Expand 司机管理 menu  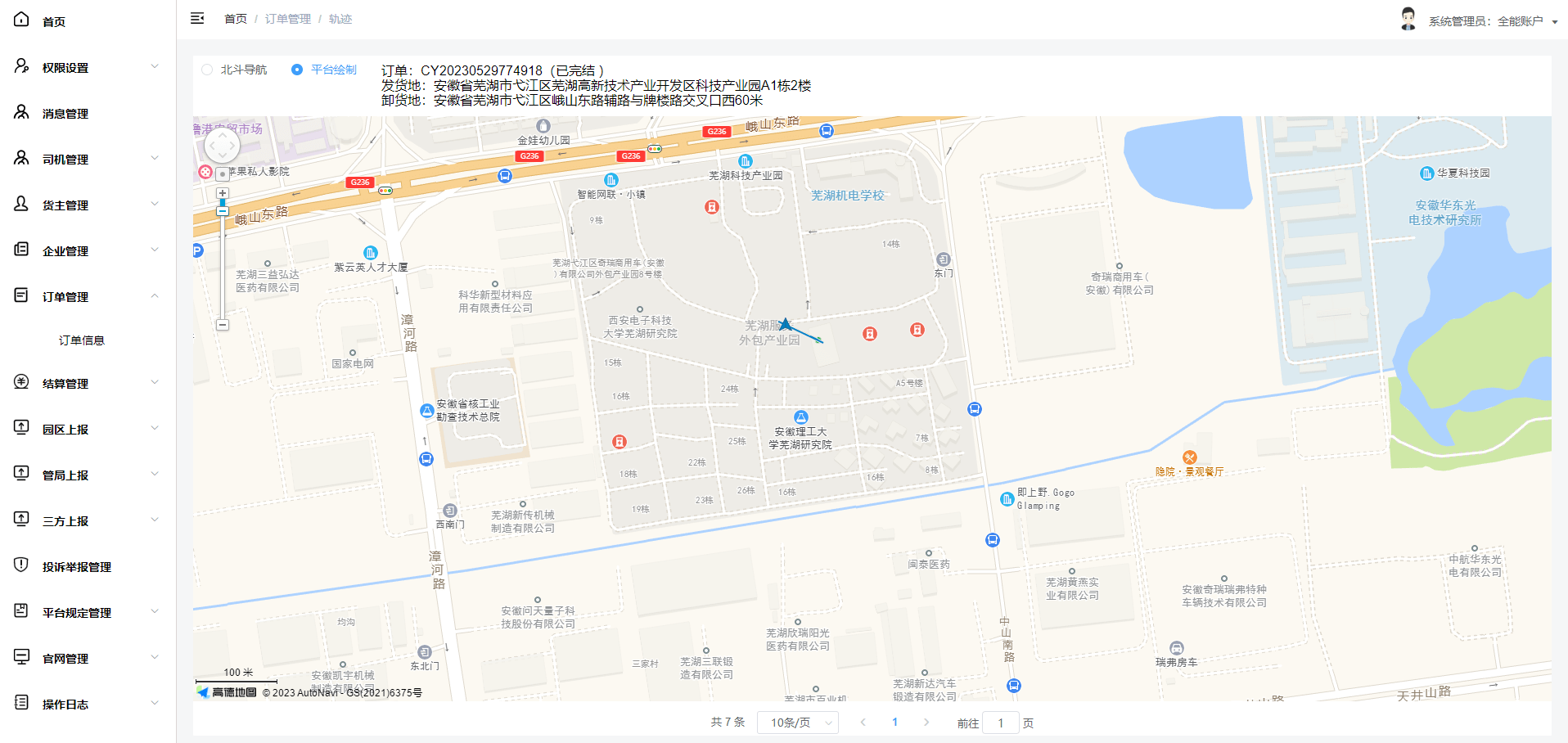point(86,159)
